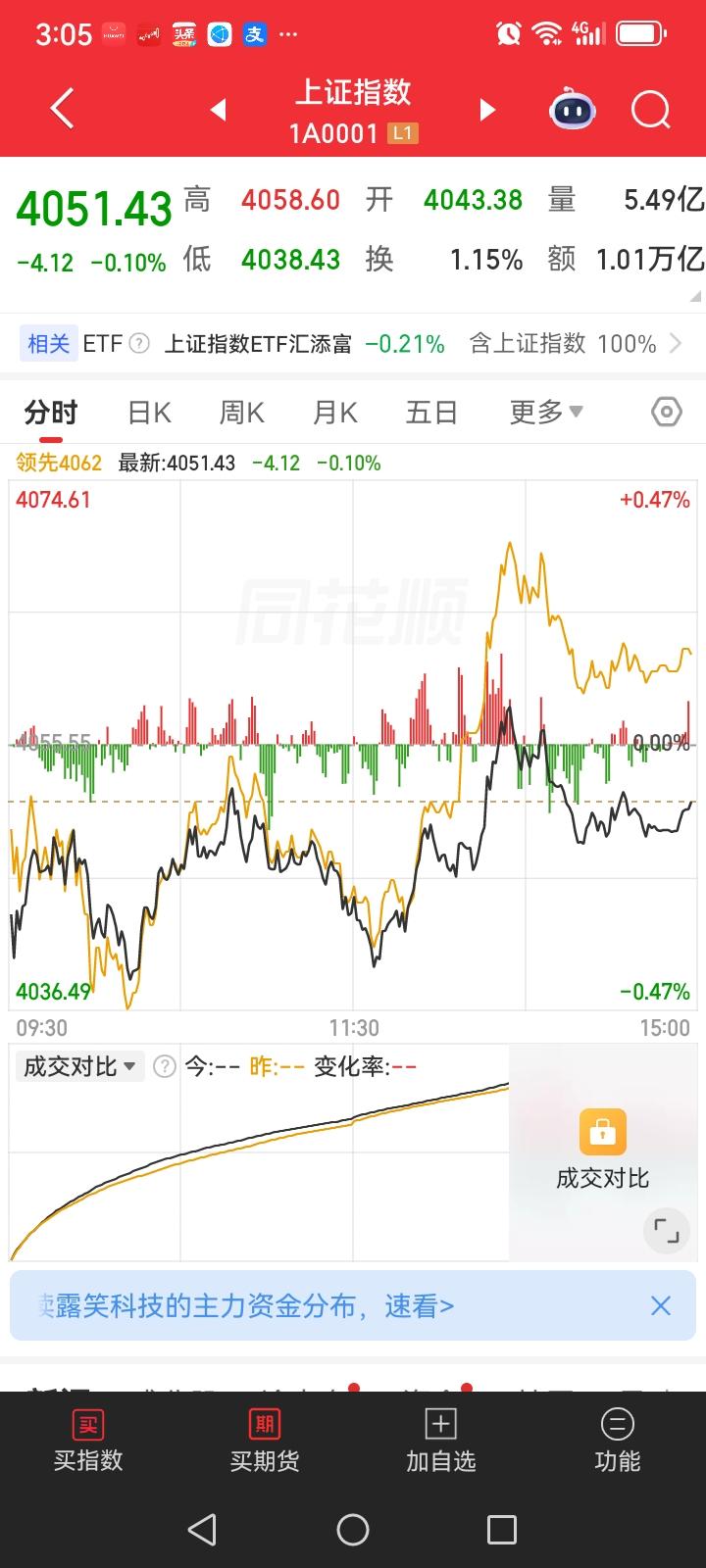The width and height of the screenshot is (706, 1568).
Task: Open the 成交对比 dropdown selector
Action: point(76,1065)
